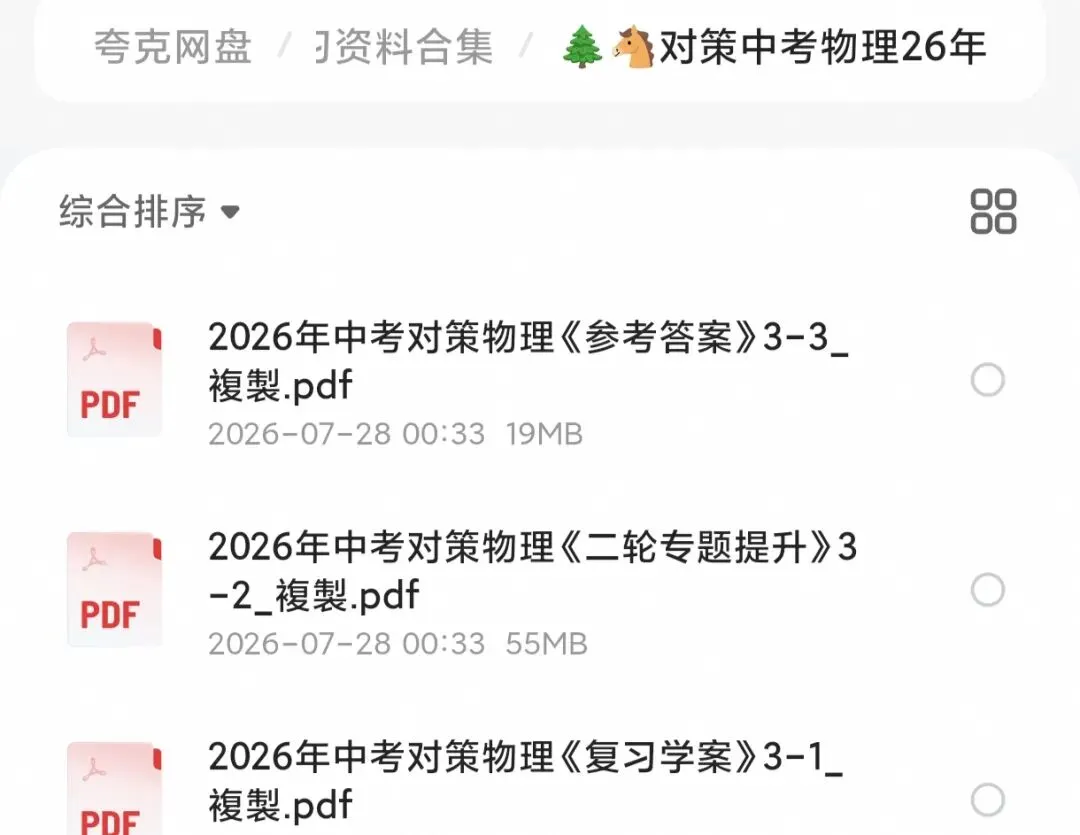Select the 《参考答案》3-3 file checkbox

988,380
